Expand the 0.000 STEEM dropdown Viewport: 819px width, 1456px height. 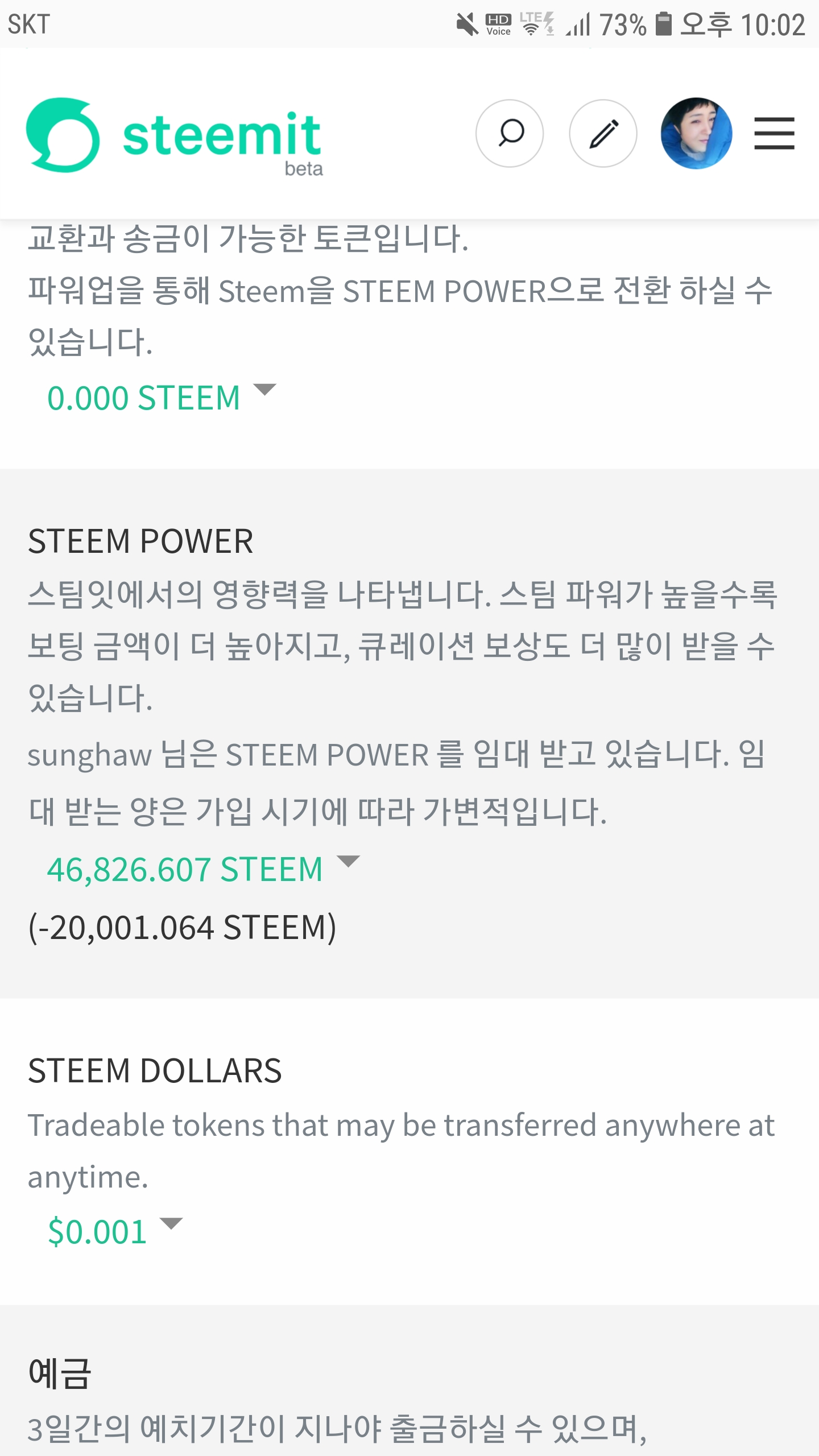coord(161,397)
